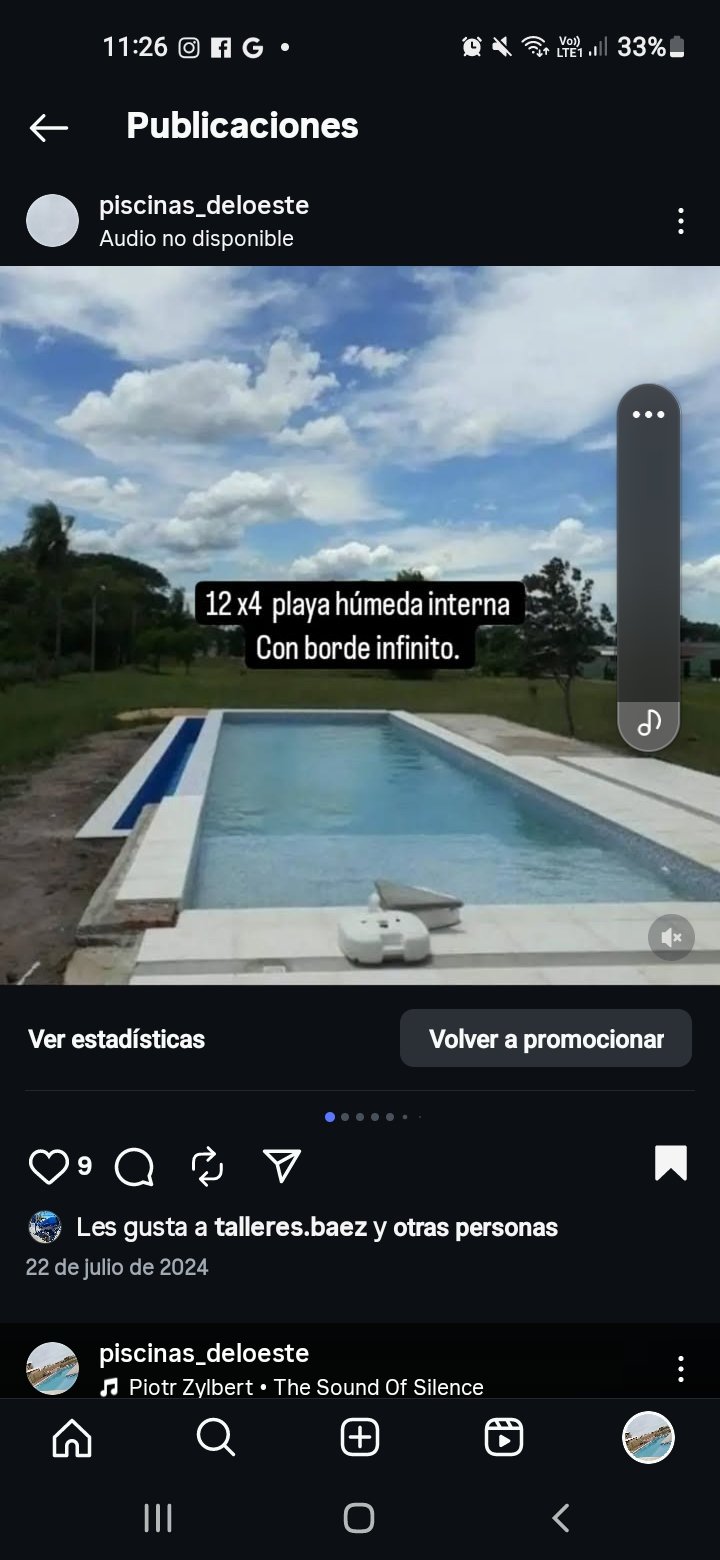This screenshot has width=720, height=1560.
Task: Like the pool post
Action: (x=48, y=1166)
